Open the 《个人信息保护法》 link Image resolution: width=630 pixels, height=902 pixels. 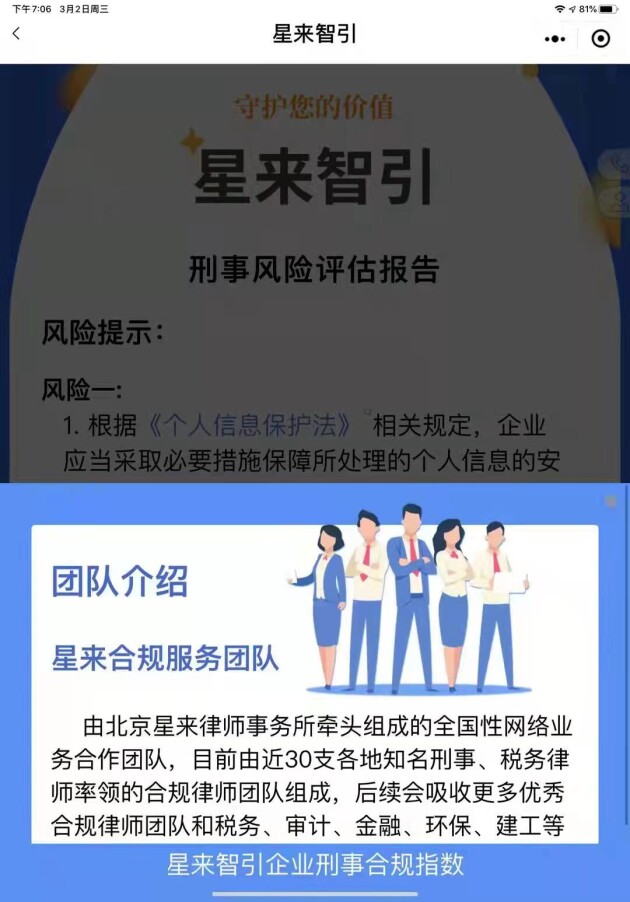pos(250,425)
